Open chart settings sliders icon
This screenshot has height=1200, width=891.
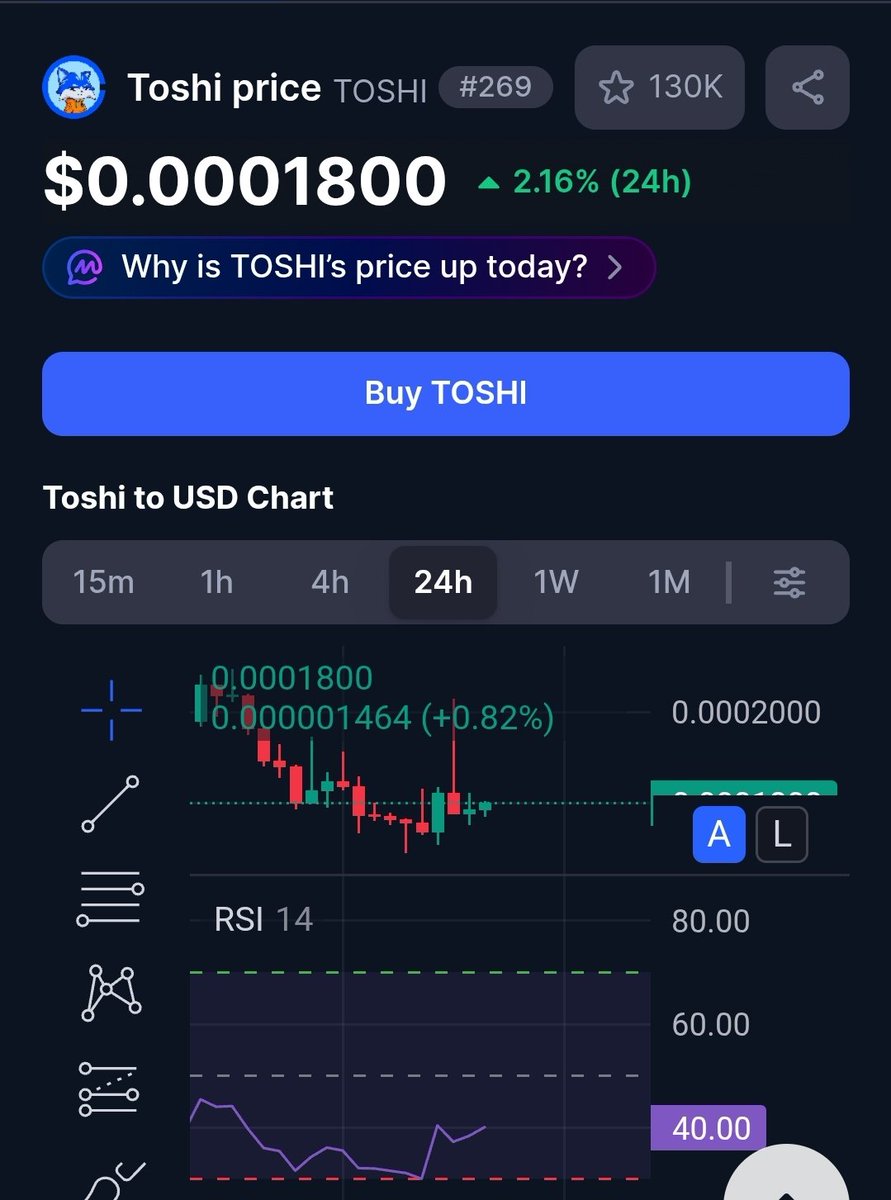pyautogui.click(x=789, y=582)
